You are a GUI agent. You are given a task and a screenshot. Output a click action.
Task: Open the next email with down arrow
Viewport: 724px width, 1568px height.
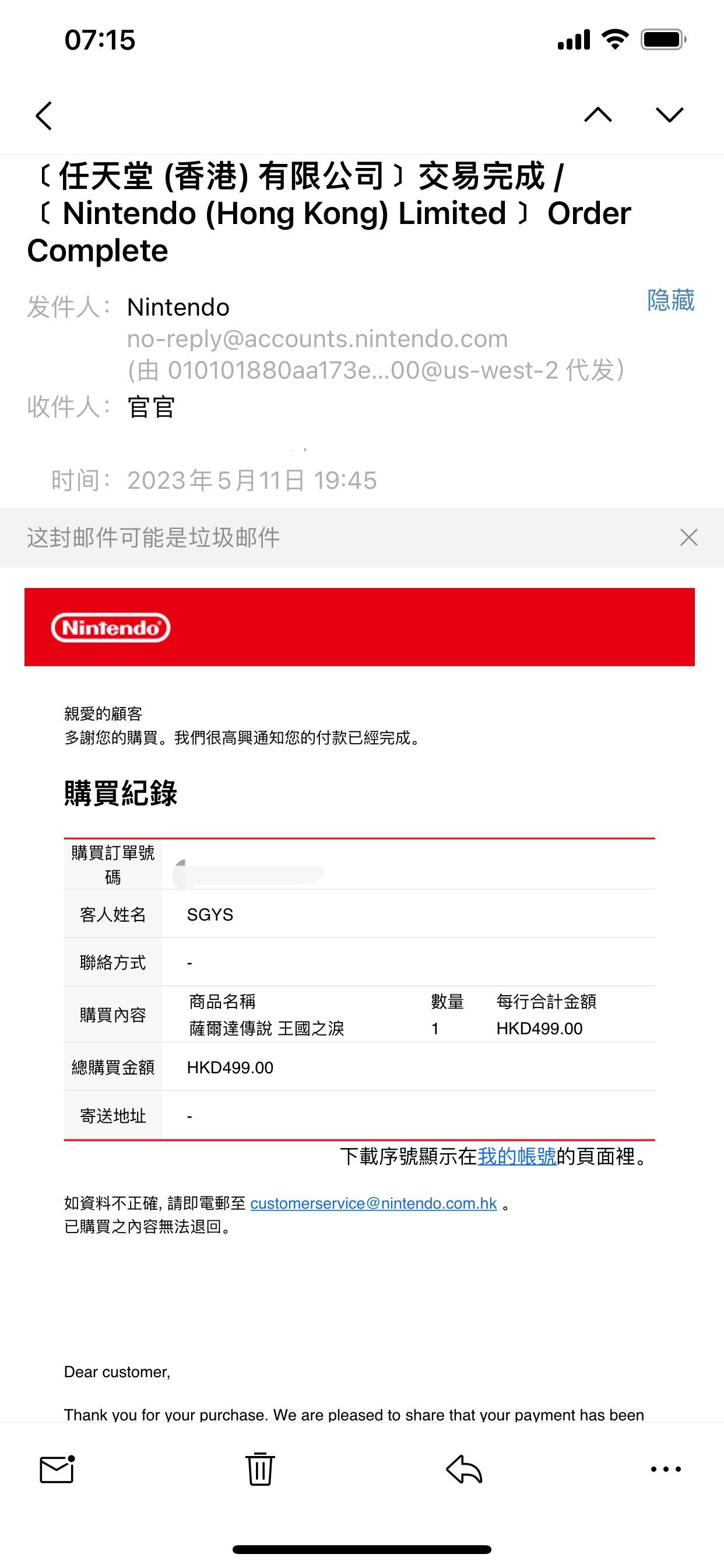(669, 114)
